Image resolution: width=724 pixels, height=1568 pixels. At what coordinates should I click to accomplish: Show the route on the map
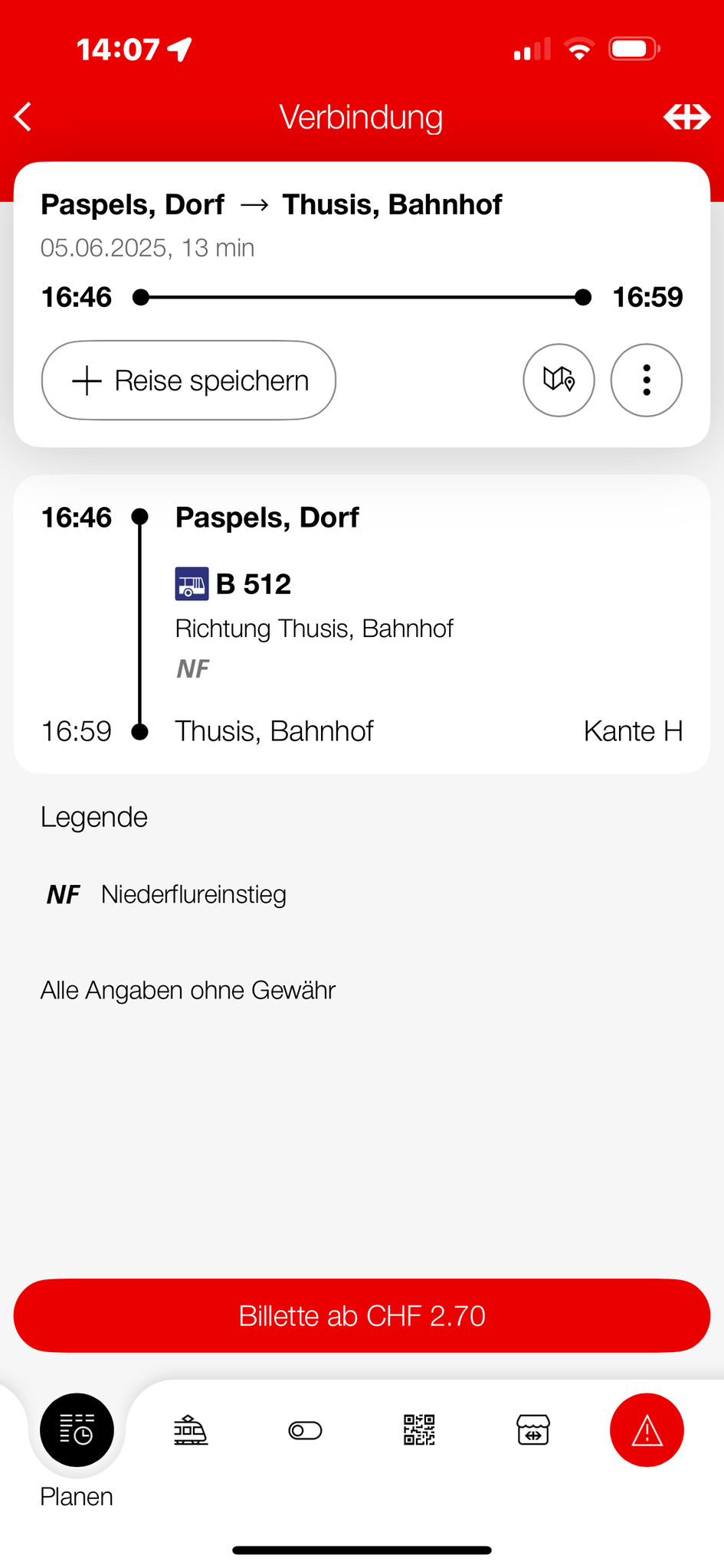click(559, 380)
